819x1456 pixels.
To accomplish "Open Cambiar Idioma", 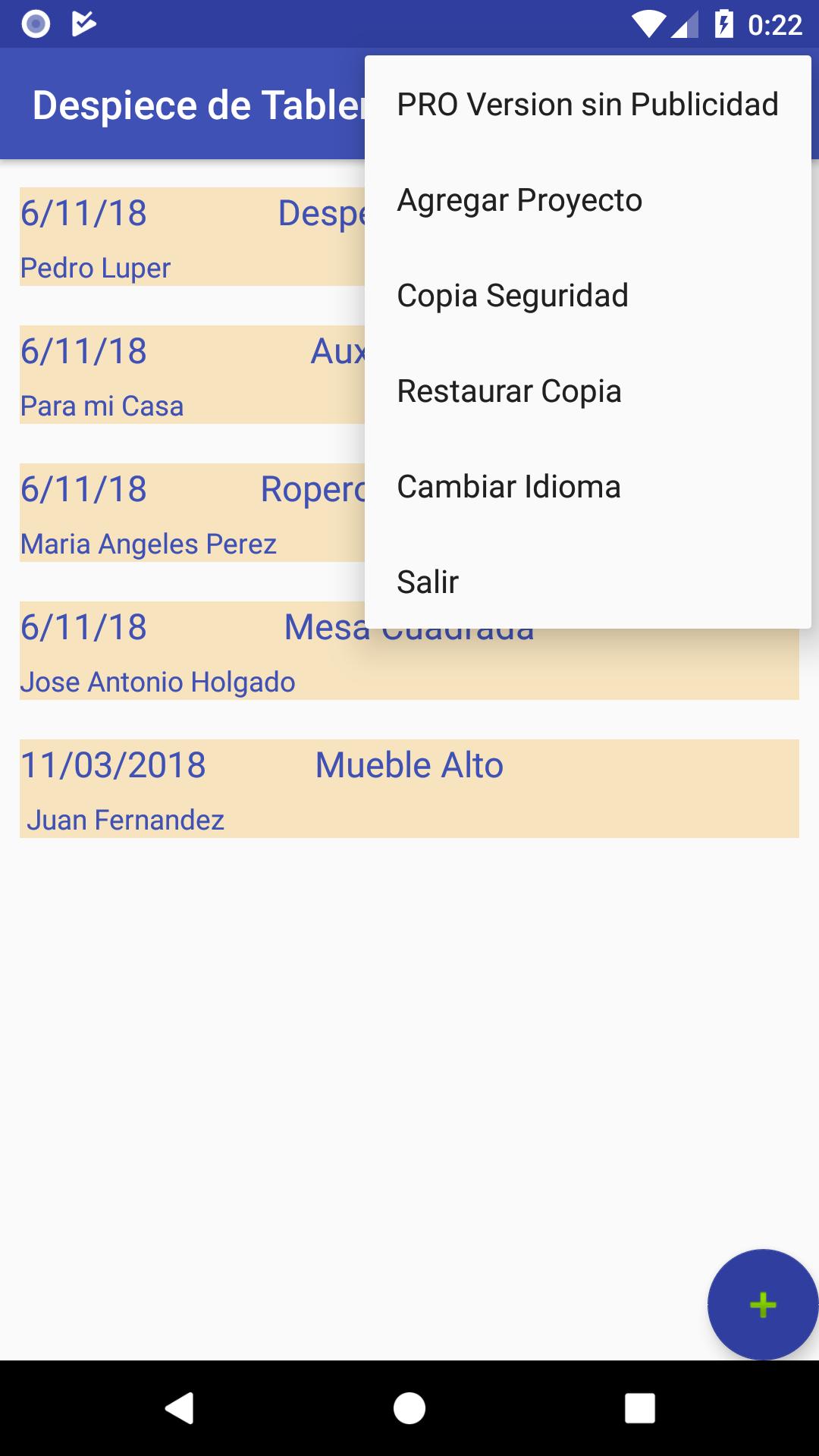I will [588, 487].
